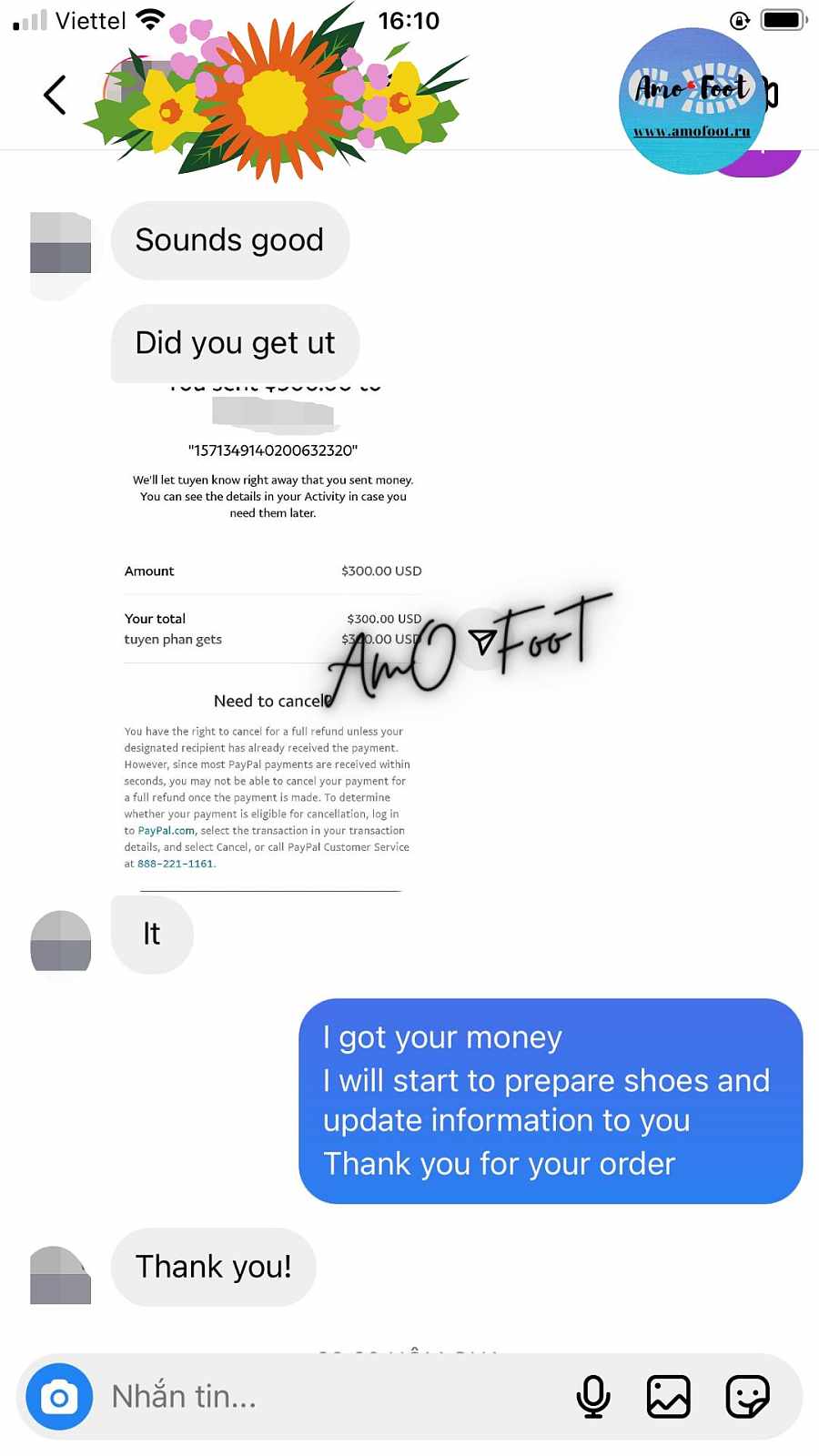
Task: View the profile of the "Thank you!" sender
Action: click(x=60, y=1275)
